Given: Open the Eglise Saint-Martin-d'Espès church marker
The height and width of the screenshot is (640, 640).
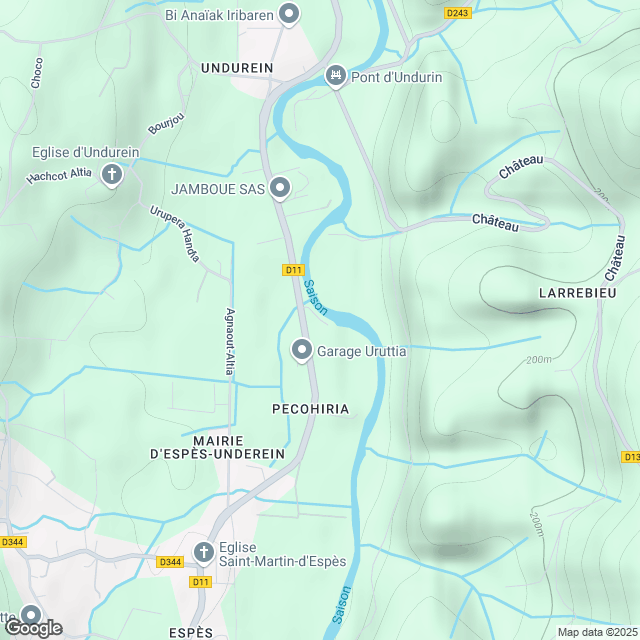Looking at the screenshot, I should pos(204,553).
